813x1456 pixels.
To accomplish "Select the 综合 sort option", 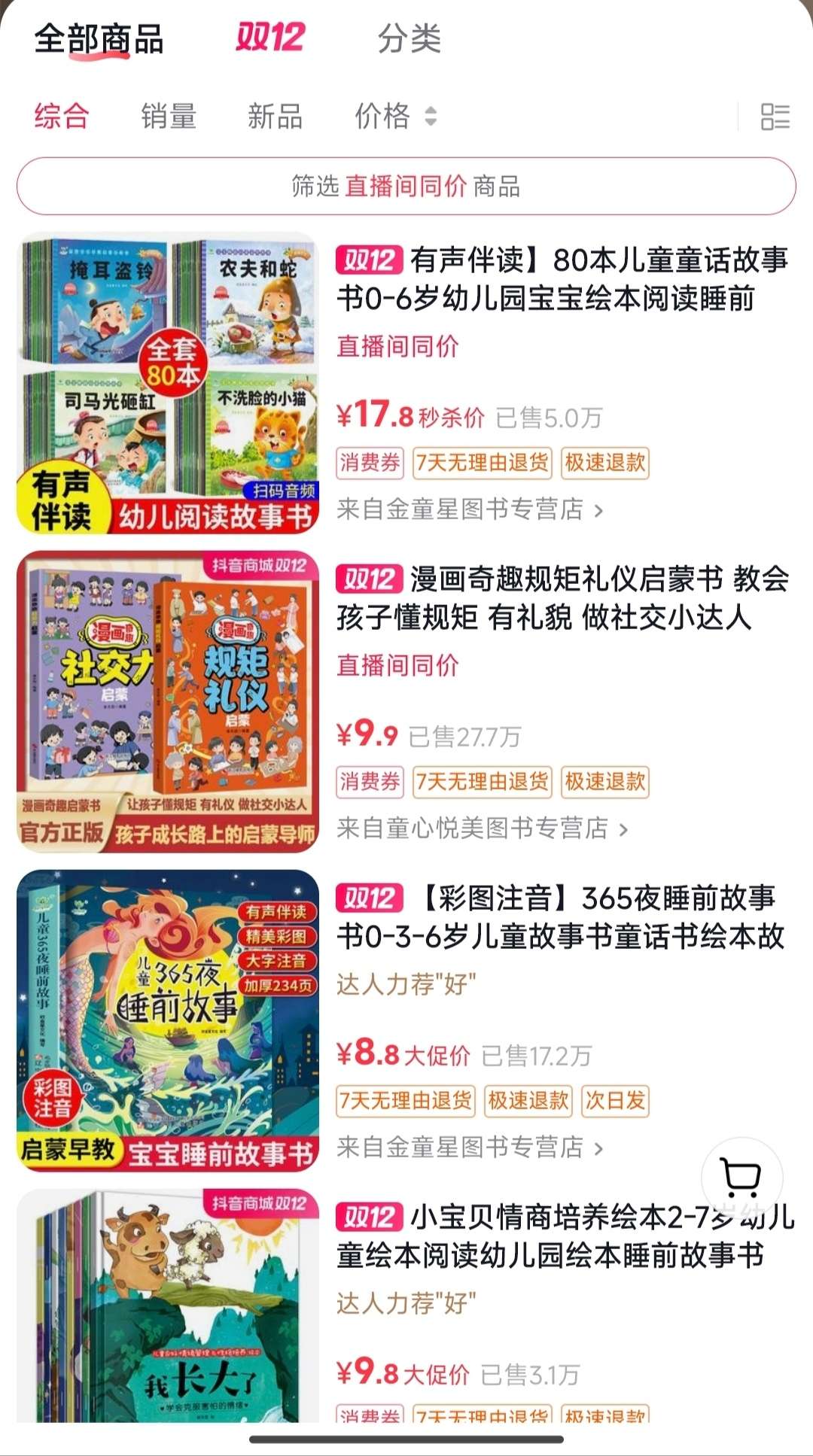I will pos(62,117).
